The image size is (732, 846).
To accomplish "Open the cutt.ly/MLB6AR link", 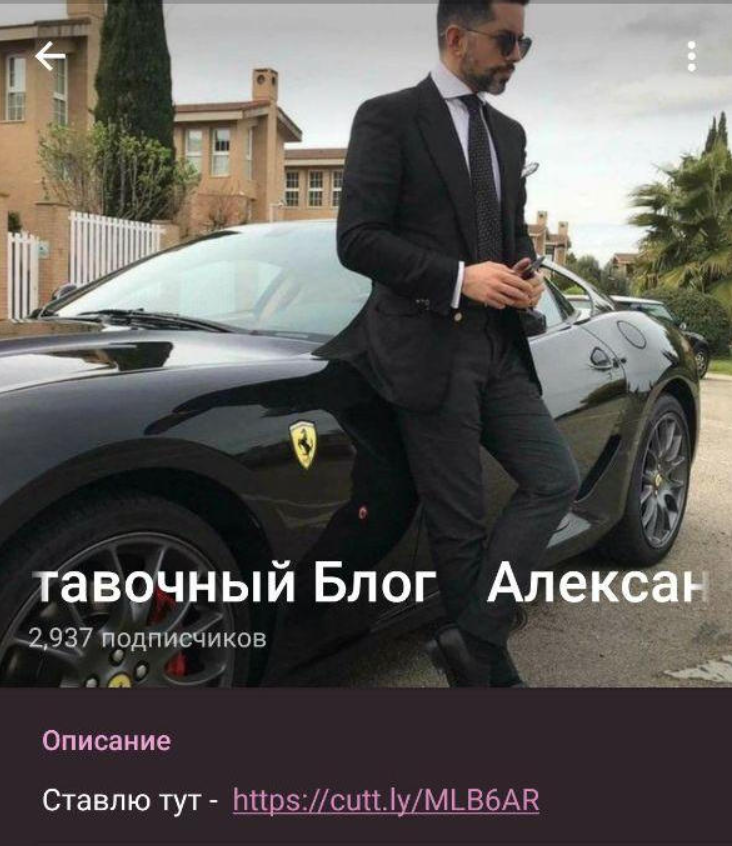I will 386,800.
